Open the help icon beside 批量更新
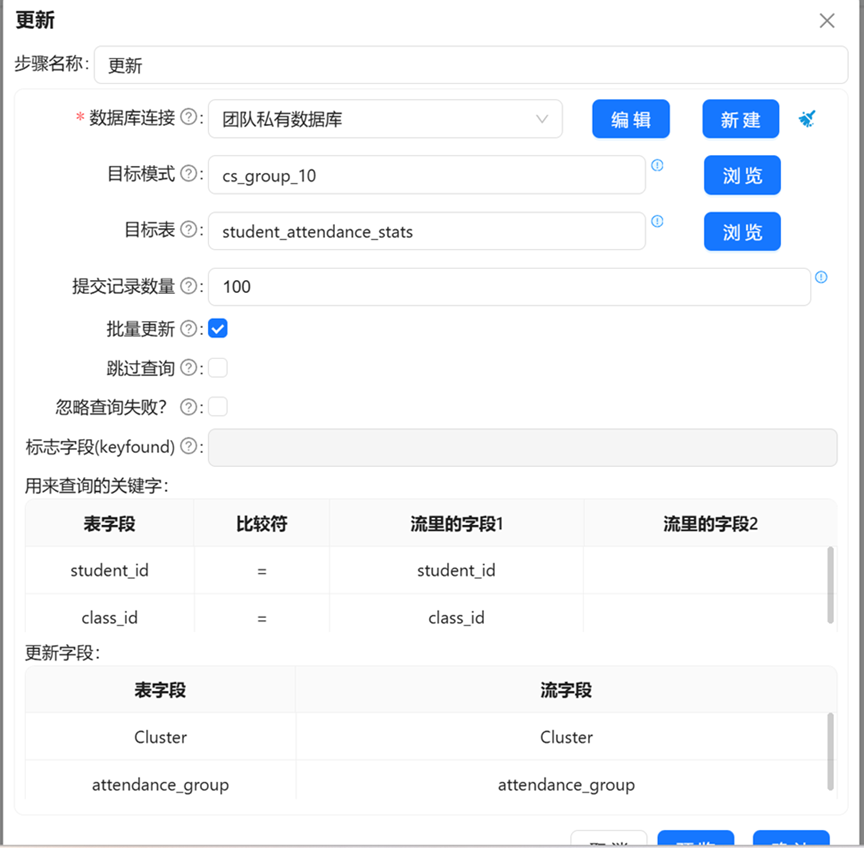 point(188,328)
